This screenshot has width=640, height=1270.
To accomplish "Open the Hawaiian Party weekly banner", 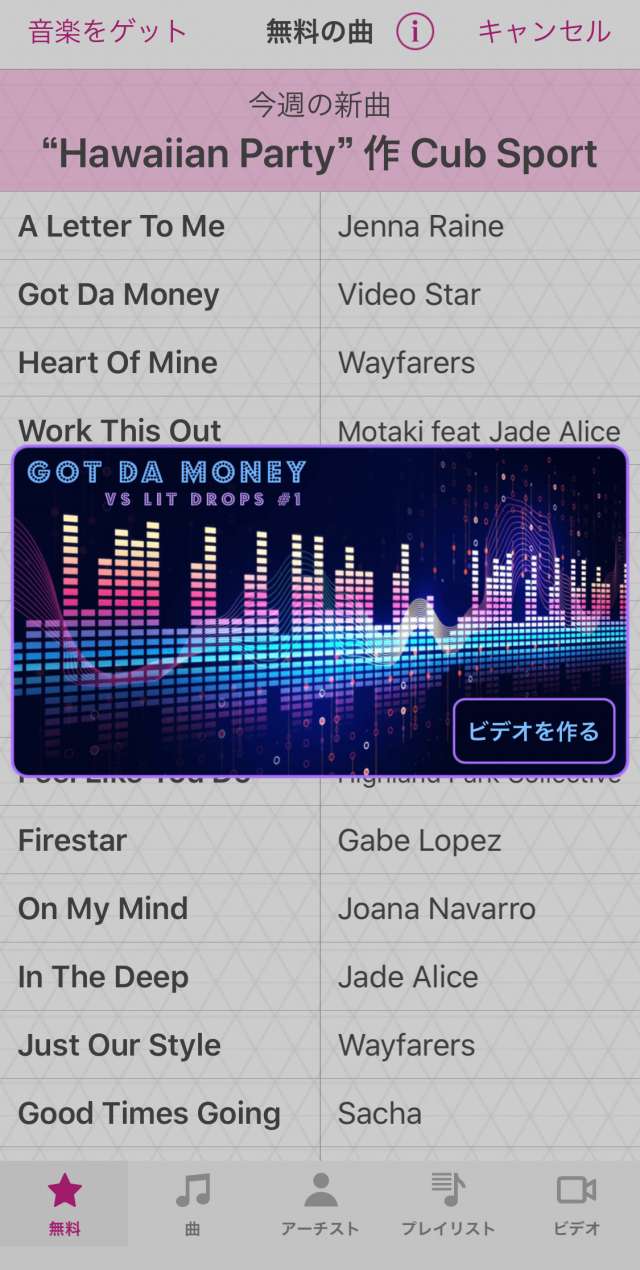I will (x=320, y=131).
